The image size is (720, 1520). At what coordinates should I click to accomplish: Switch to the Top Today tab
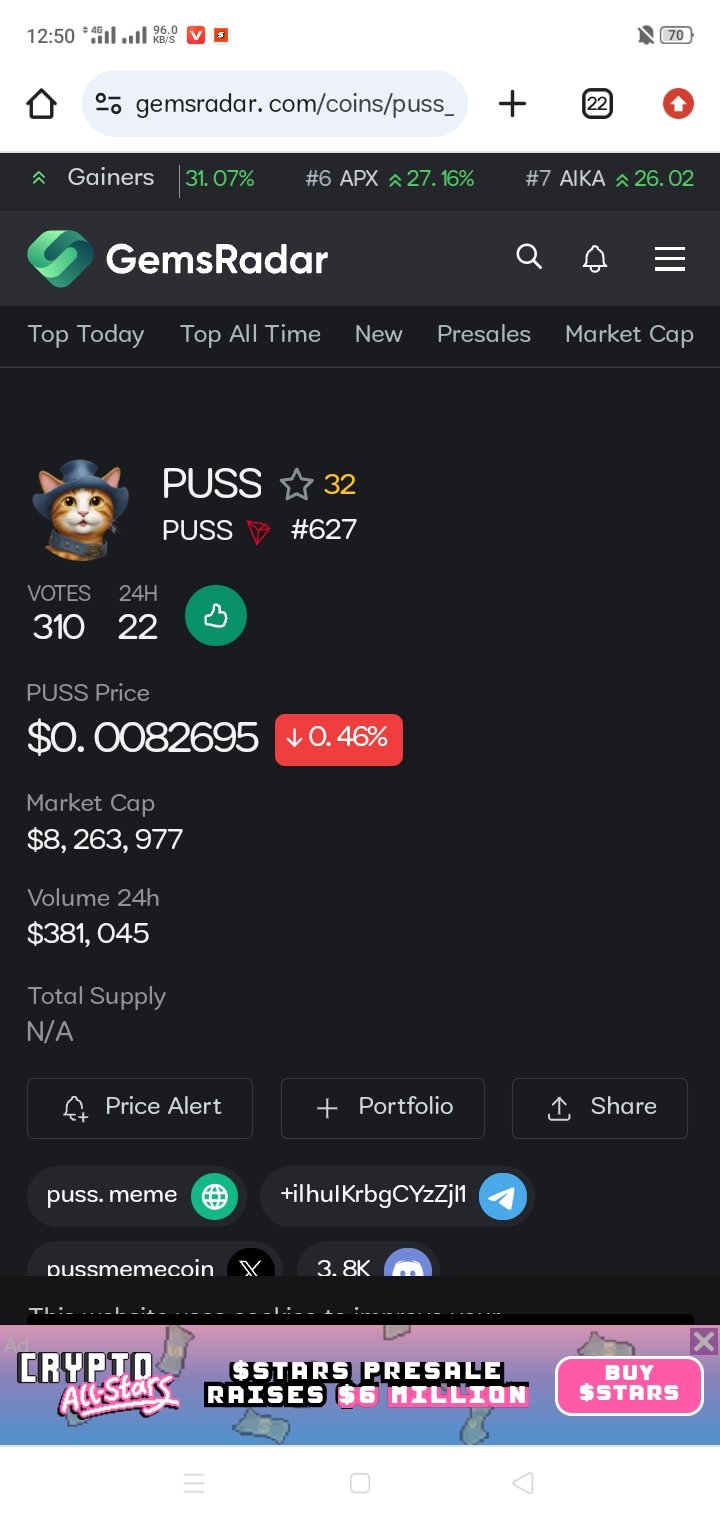point(86,334)
